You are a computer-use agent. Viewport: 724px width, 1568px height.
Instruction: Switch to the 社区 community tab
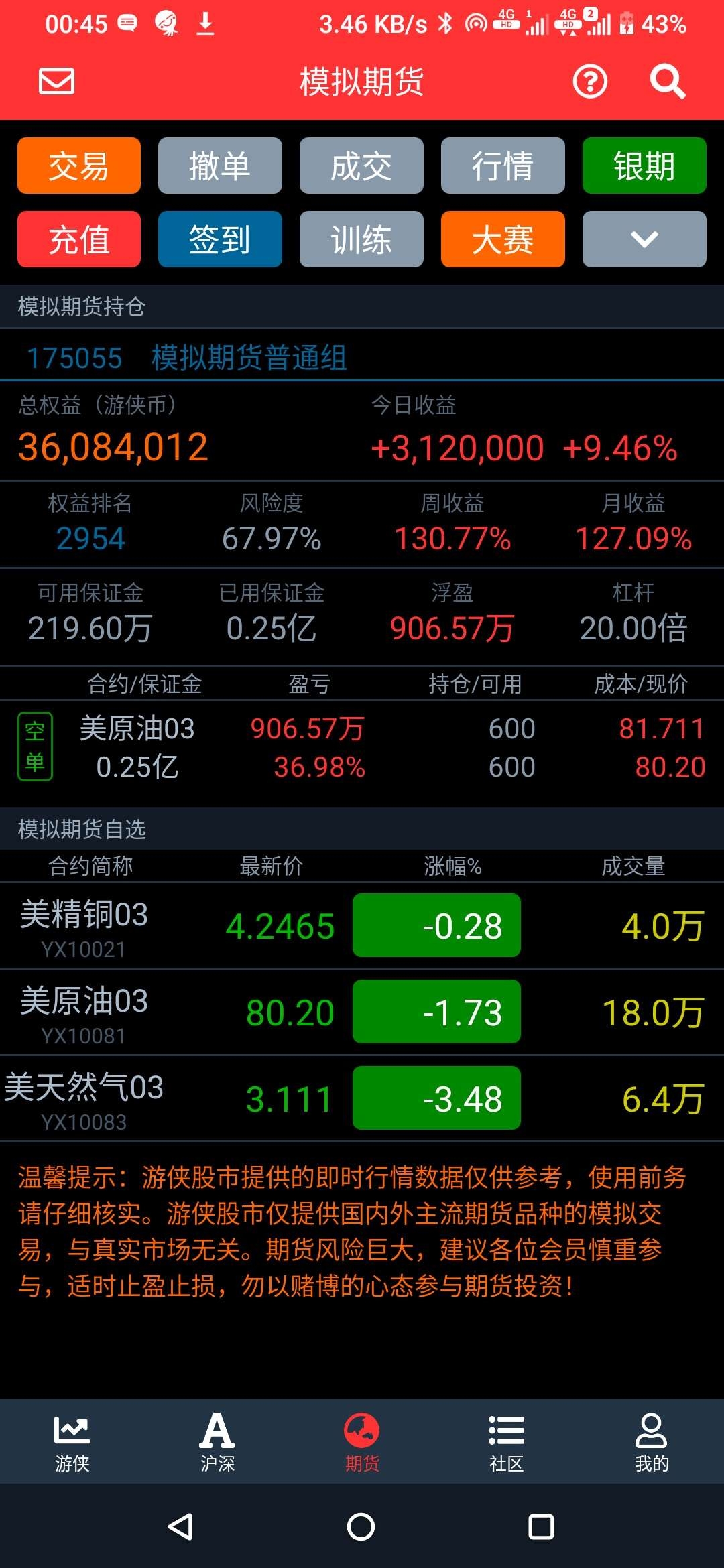(x=507, y=1442)
